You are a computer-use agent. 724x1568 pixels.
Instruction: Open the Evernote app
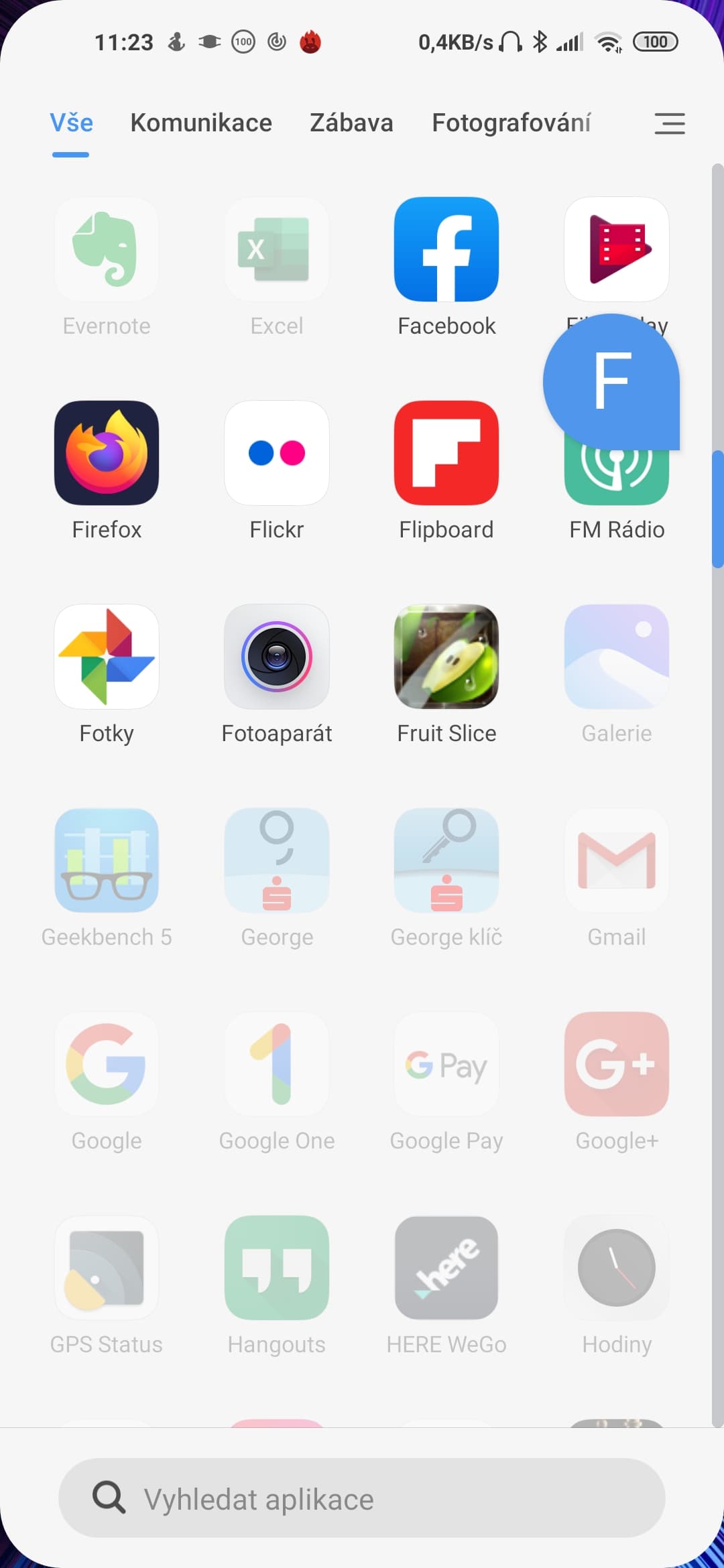point(107,250)
